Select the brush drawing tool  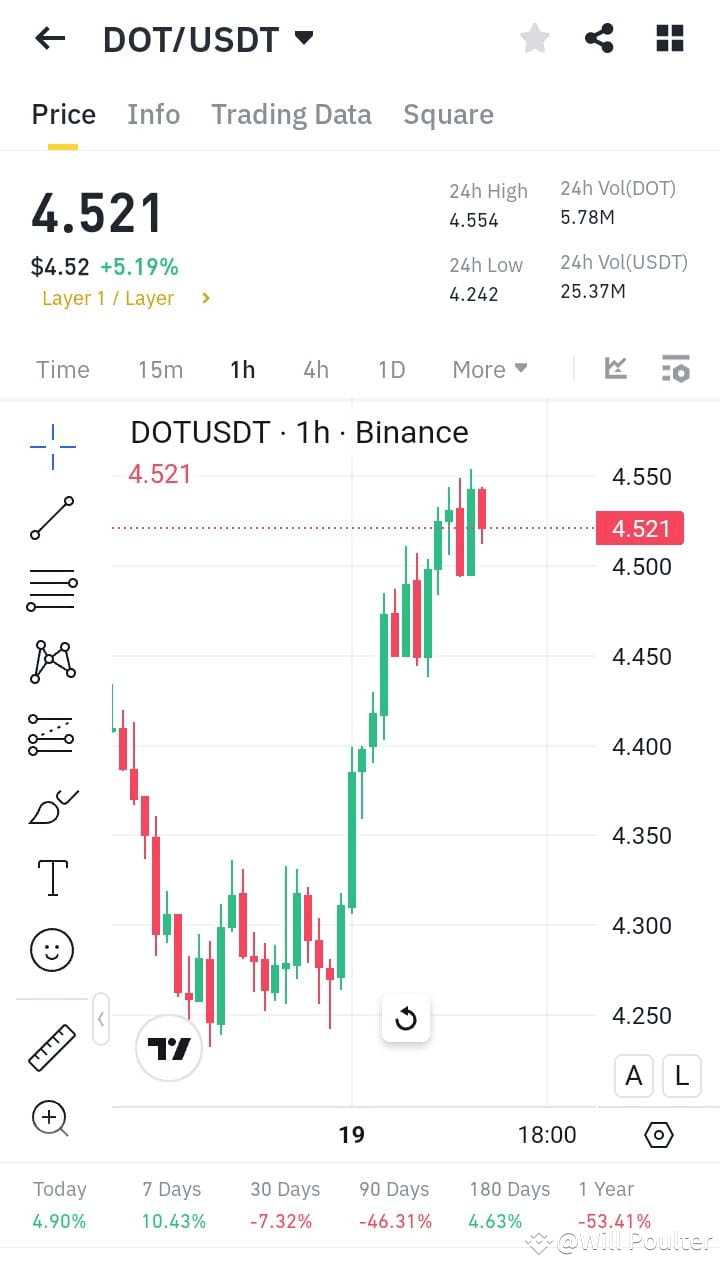(x=51, y=805)
